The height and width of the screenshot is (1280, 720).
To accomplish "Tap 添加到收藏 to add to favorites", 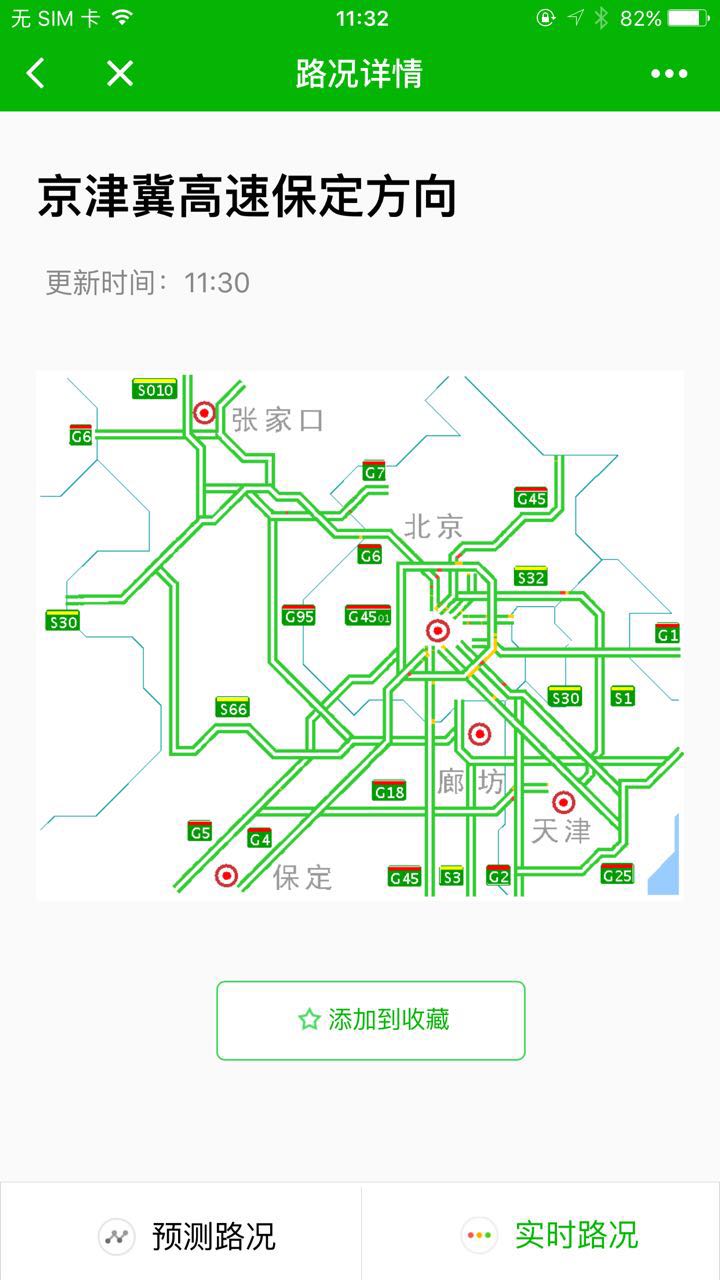I will click(x=371, y=1020).
